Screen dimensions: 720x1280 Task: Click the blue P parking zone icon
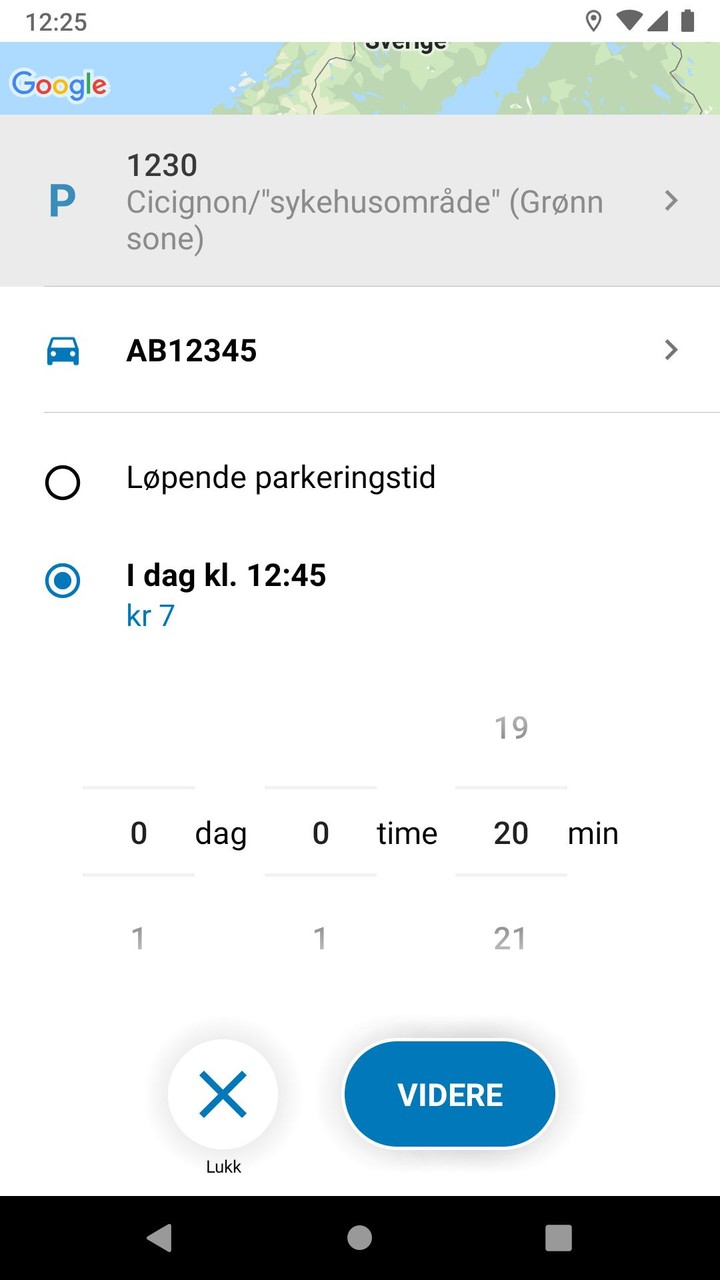point(62,200)
